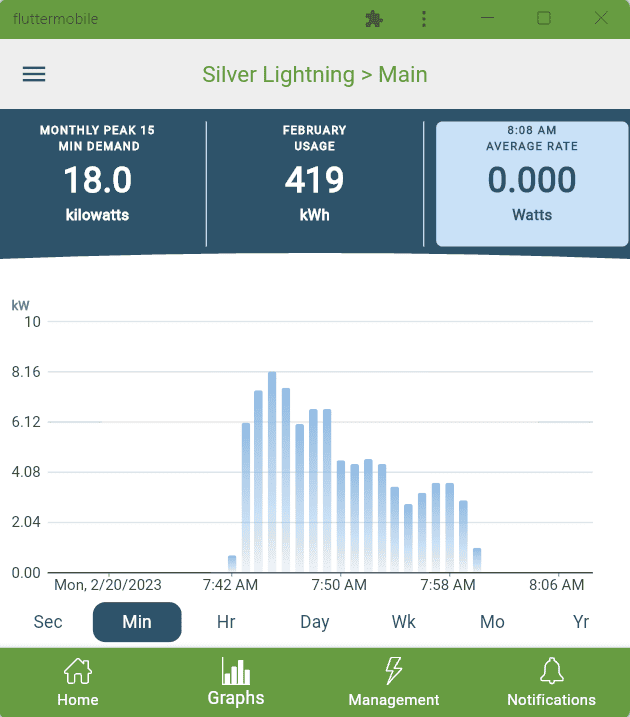Go to the Home tab
630x717 pixels.
pyautogui.click(x=78, y=682)
